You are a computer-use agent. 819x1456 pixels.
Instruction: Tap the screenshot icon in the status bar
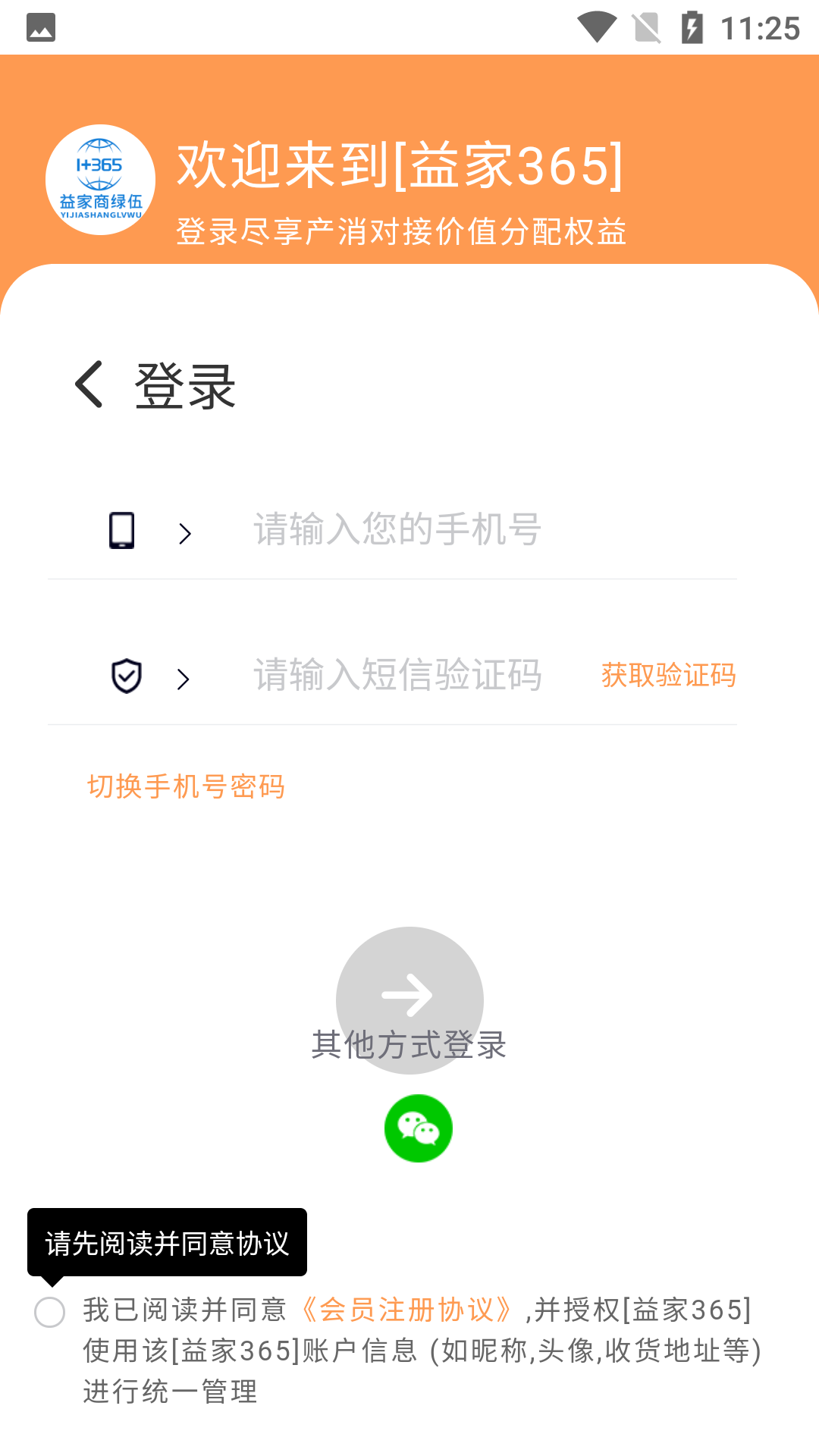(40, 27)
